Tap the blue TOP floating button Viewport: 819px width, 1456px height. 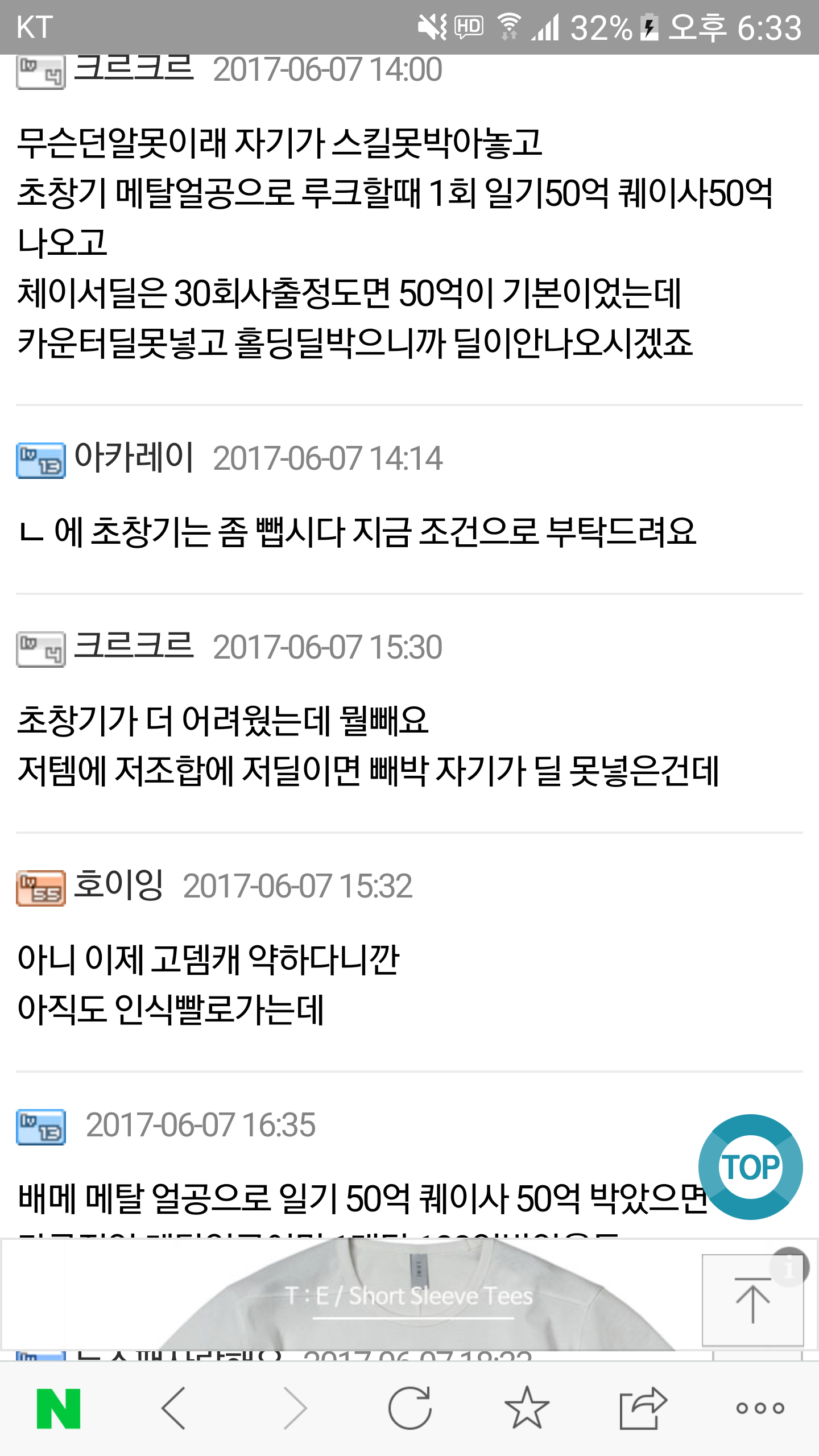coord(750,1167)
